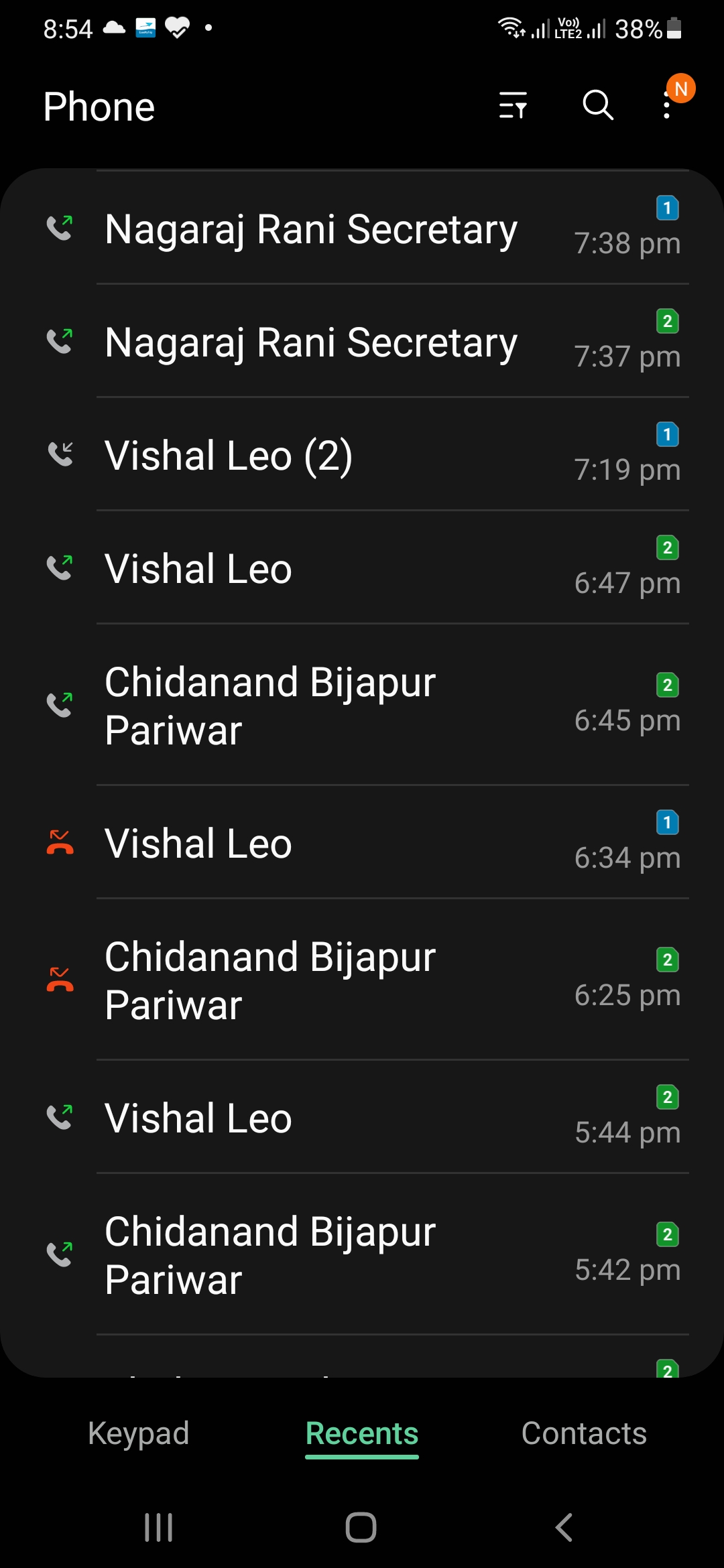The image size is (724, 1568).
Task: Open Nagaraj Rani Secretary call at 7:38 pm
Action: [x=311, y=229]
